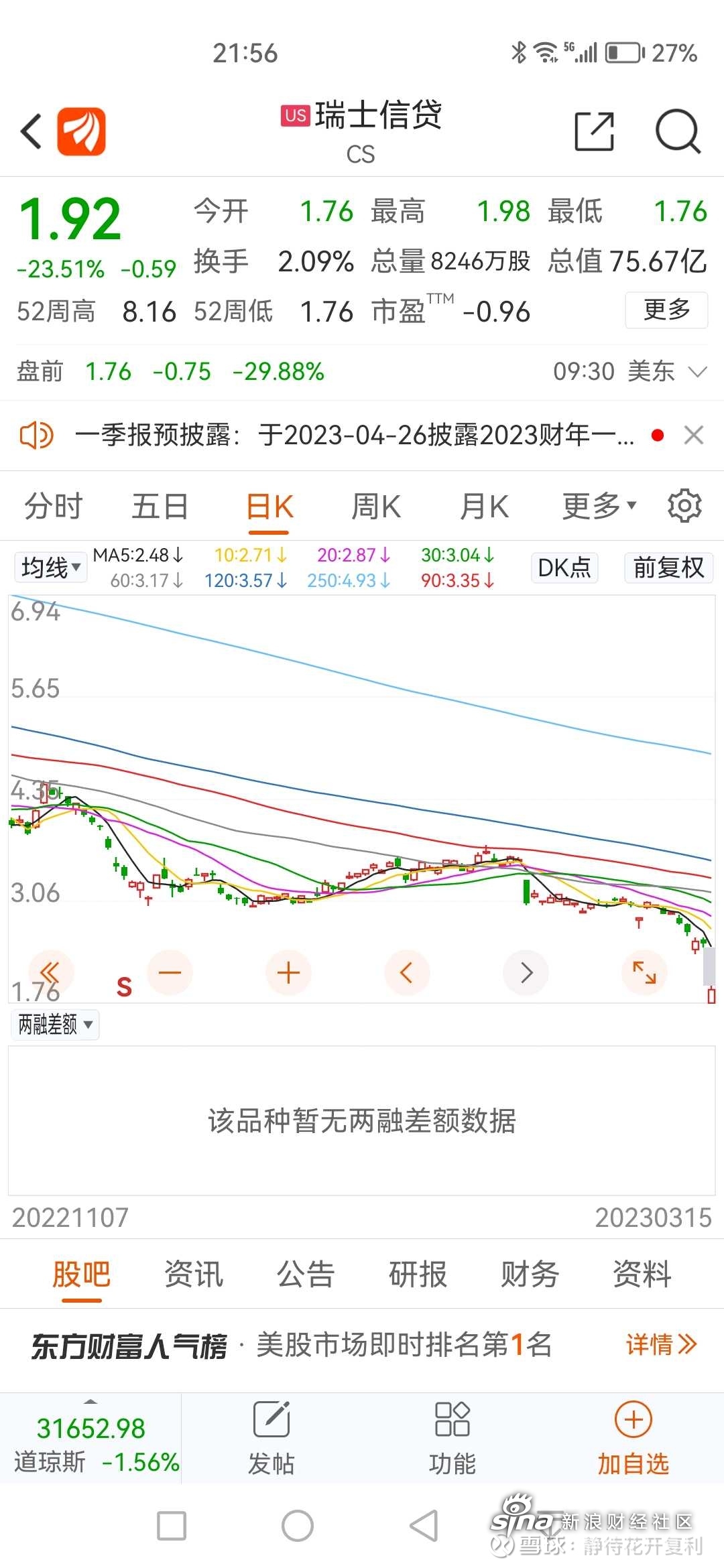The width and height of the screenshot is (724, 1568).
Task: Open chart settings gear
Action: point(684,505)
